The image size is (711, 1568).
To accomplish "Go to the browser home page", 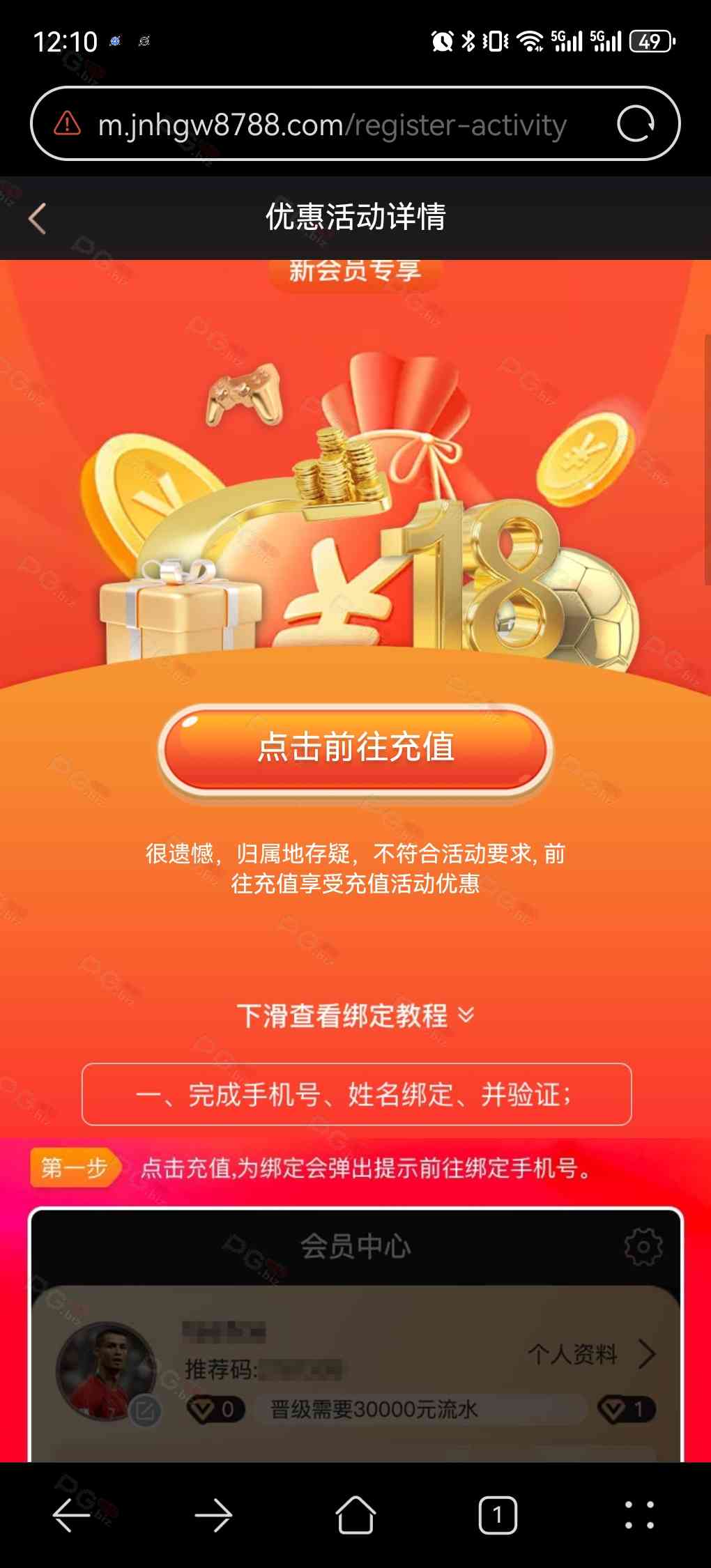I will pos(355,1514).
